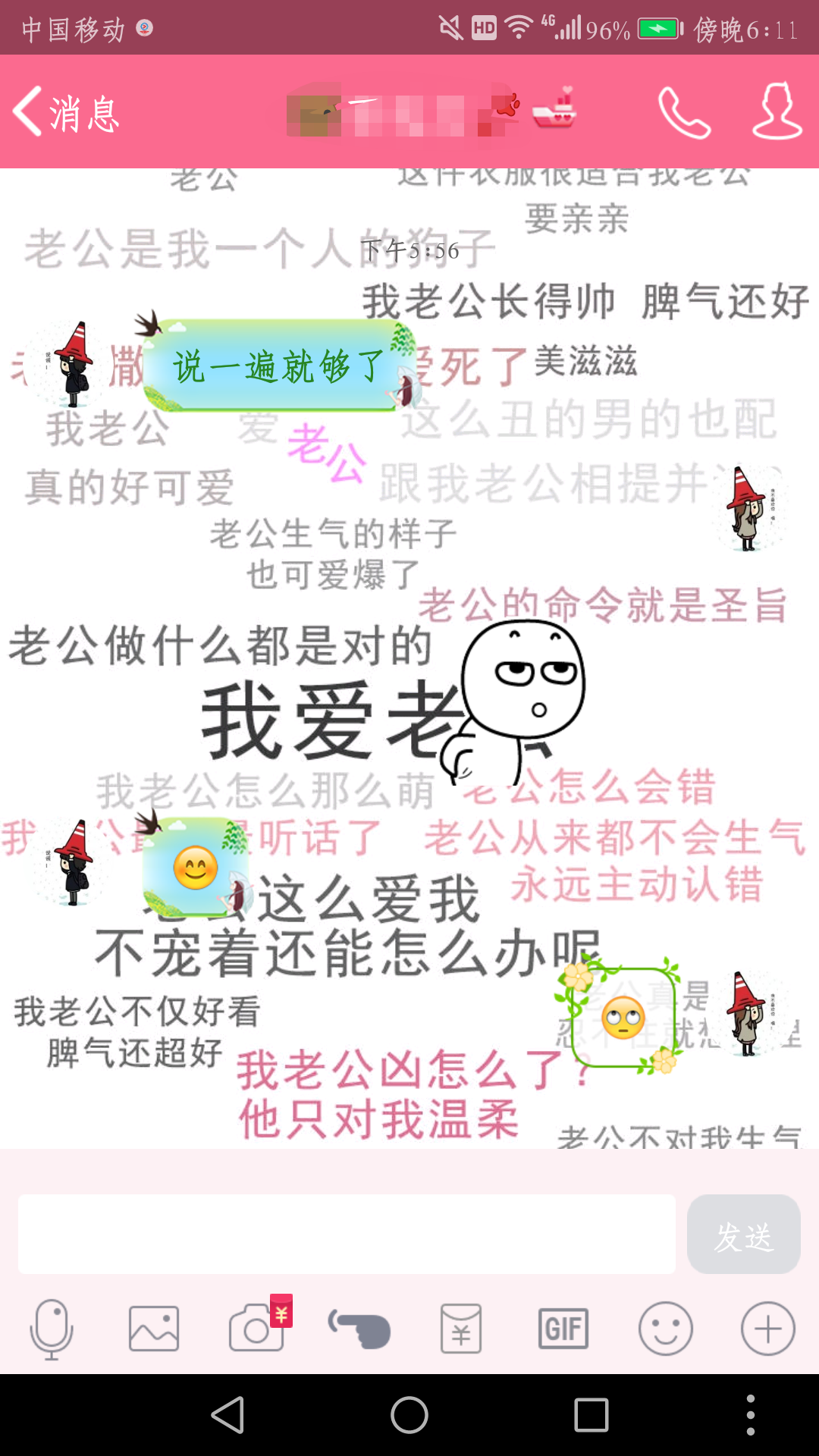
Task: Open the voice message microphone
Action: click(x=52, y=1329)
